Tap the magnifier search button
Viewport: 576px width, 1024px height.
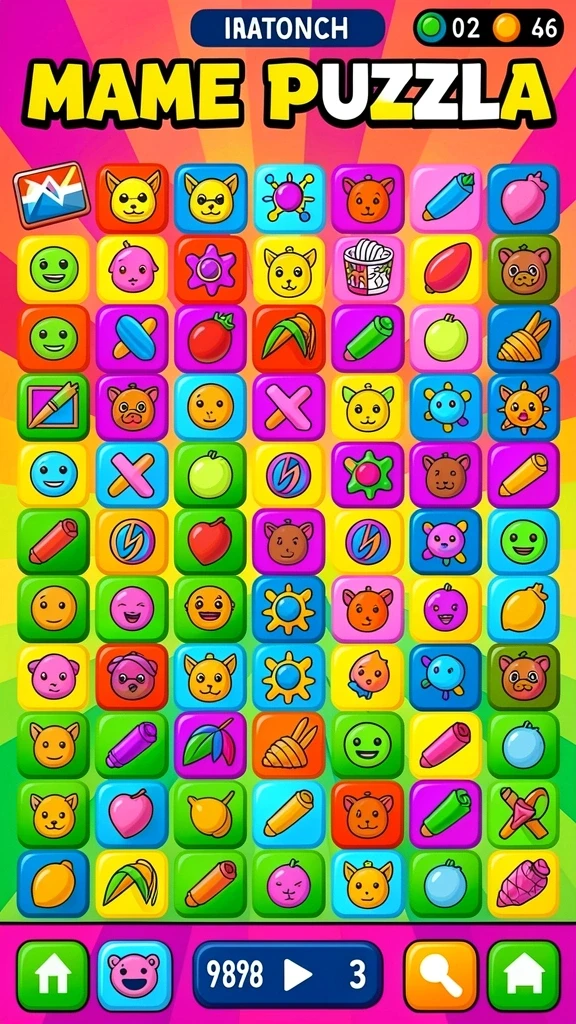click(x=441, y=975)
